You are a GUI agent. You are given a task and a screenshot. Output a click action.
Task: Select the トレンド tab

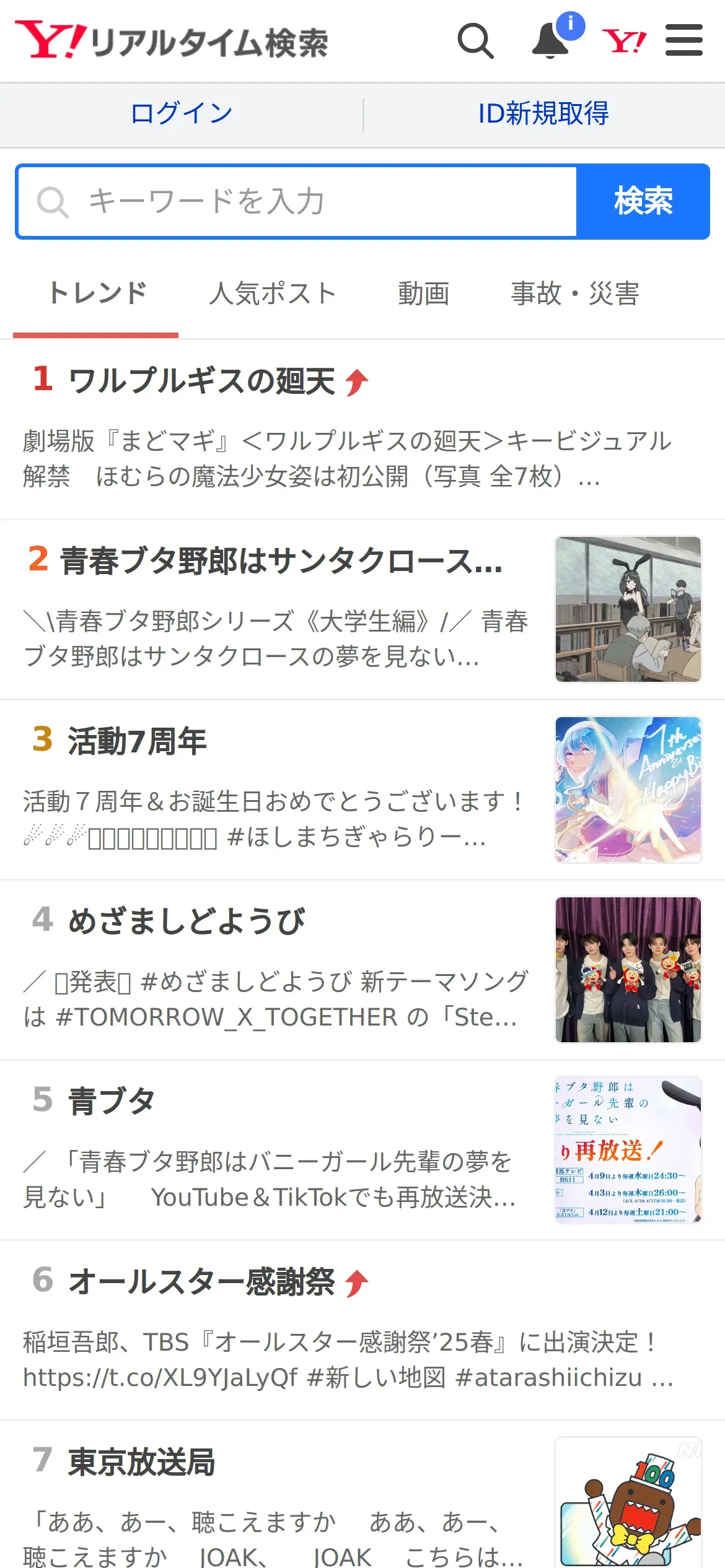pos(97,294)
